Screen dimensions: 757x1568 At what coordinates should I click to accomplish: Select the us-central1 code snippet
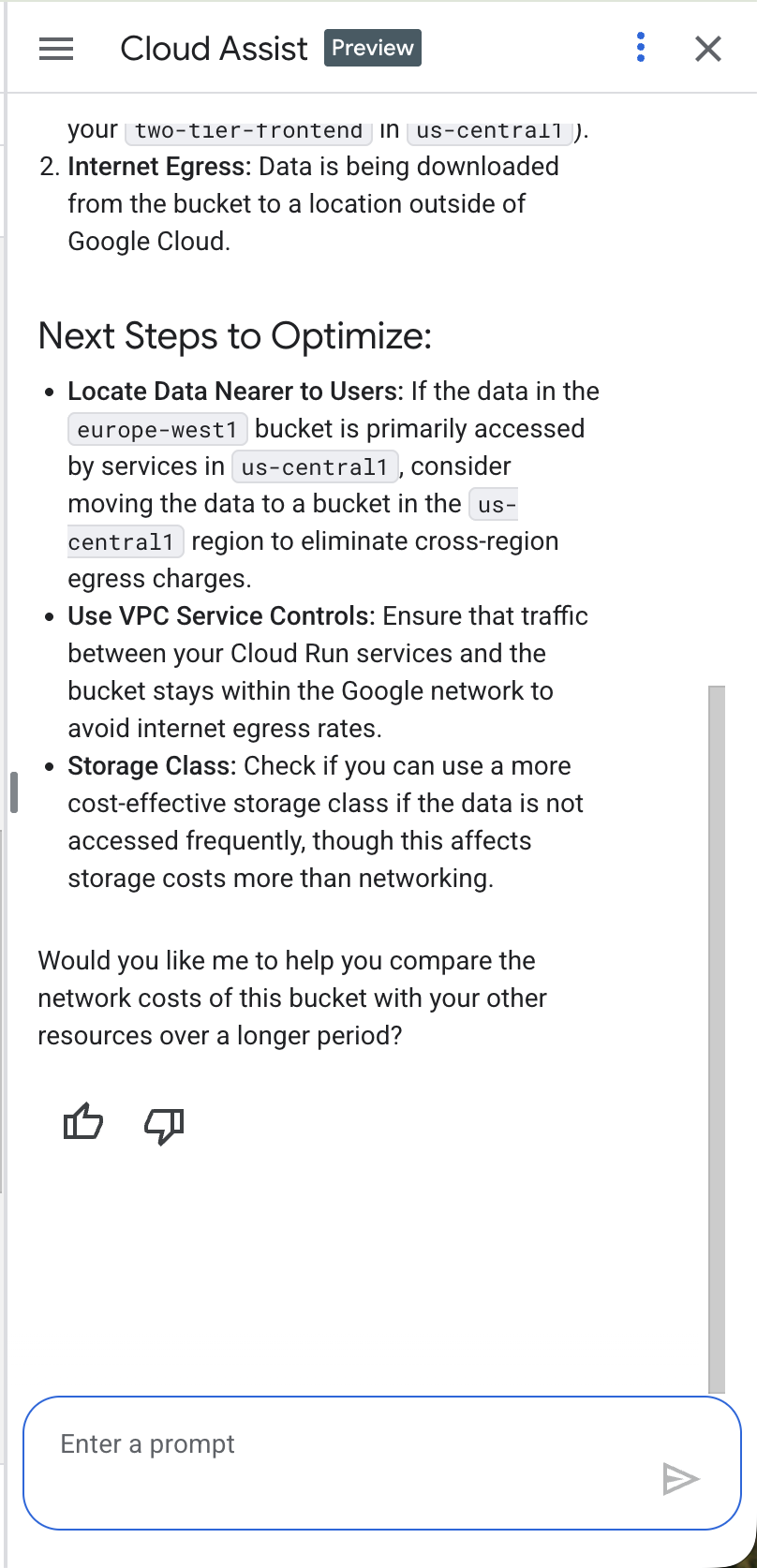point(315,466)
